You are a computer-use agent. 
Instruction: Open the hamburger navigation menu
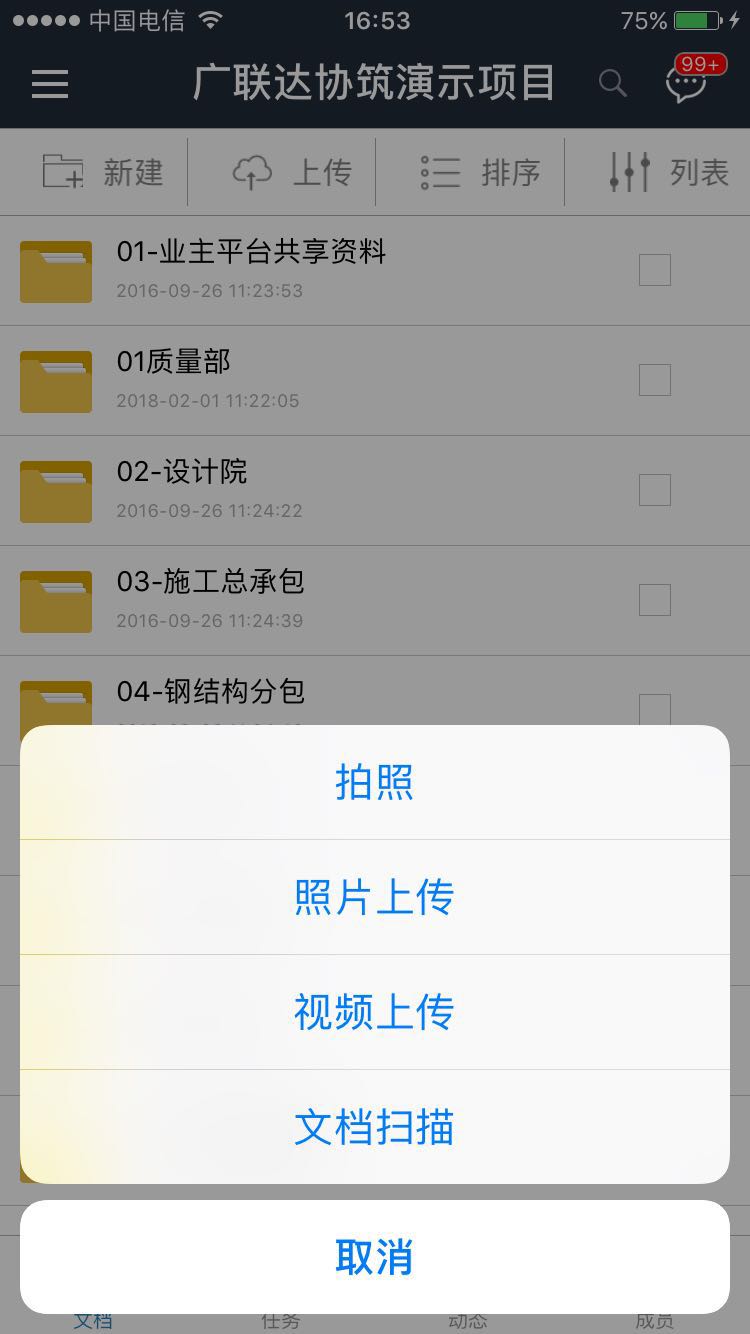[x=49, y=85]
